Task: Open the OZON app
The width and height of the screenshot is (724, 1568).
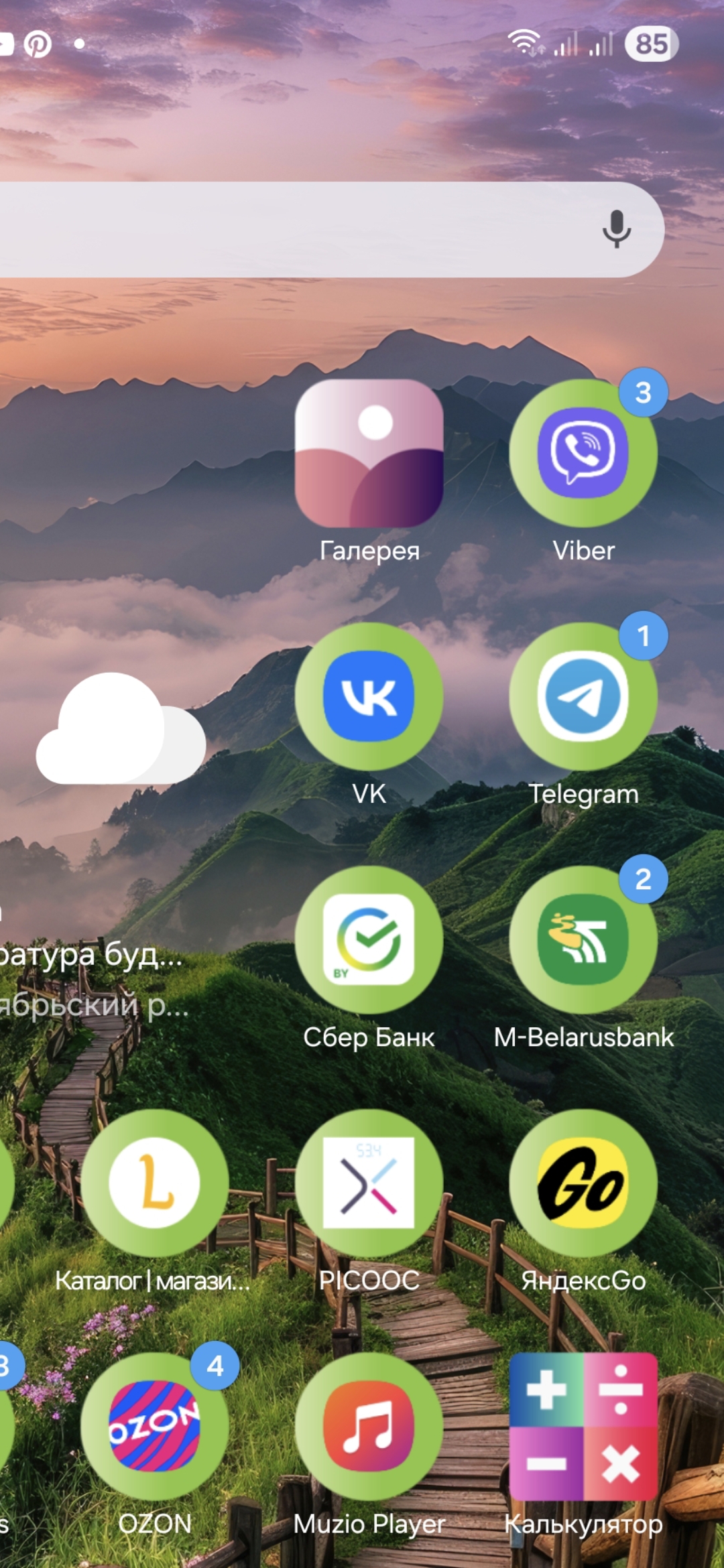Action: tap(155, 1426)
